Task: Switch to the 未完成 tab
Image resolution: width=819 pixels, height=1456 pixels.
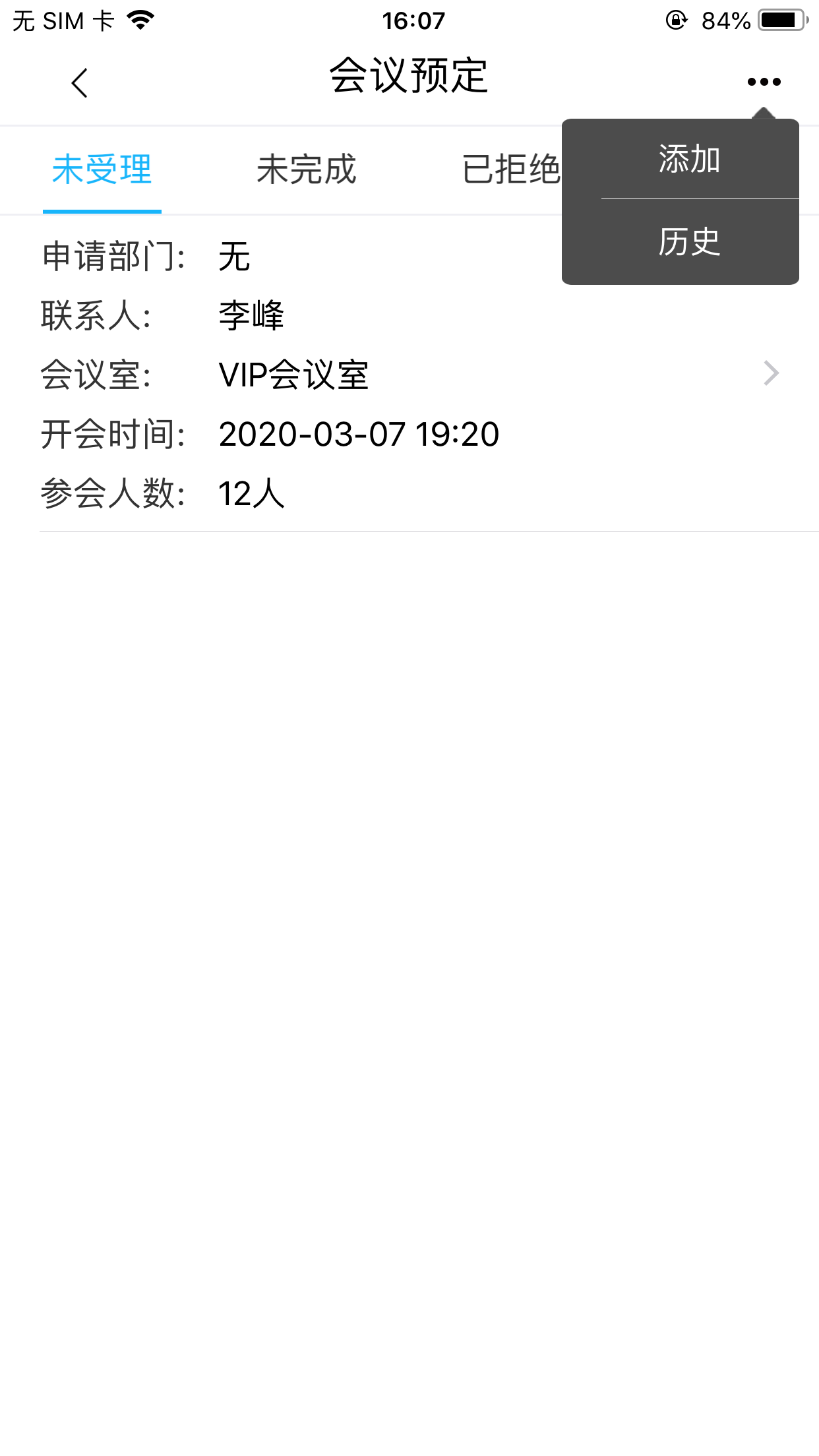Action: tap(307, 170)
